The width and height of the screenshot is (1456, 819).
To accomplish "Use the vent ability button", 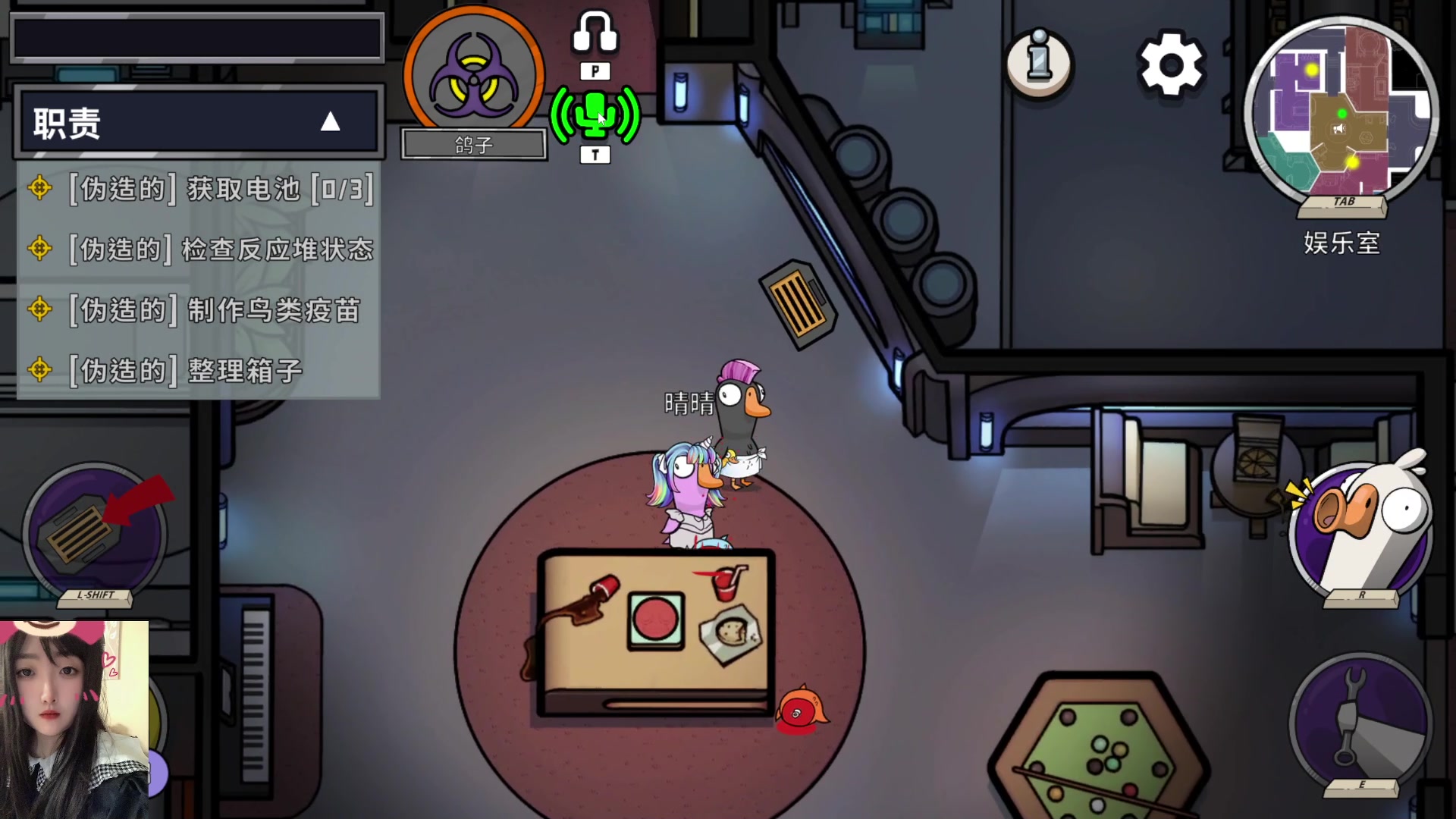I will pyautogui.click(x=95, y=531).
